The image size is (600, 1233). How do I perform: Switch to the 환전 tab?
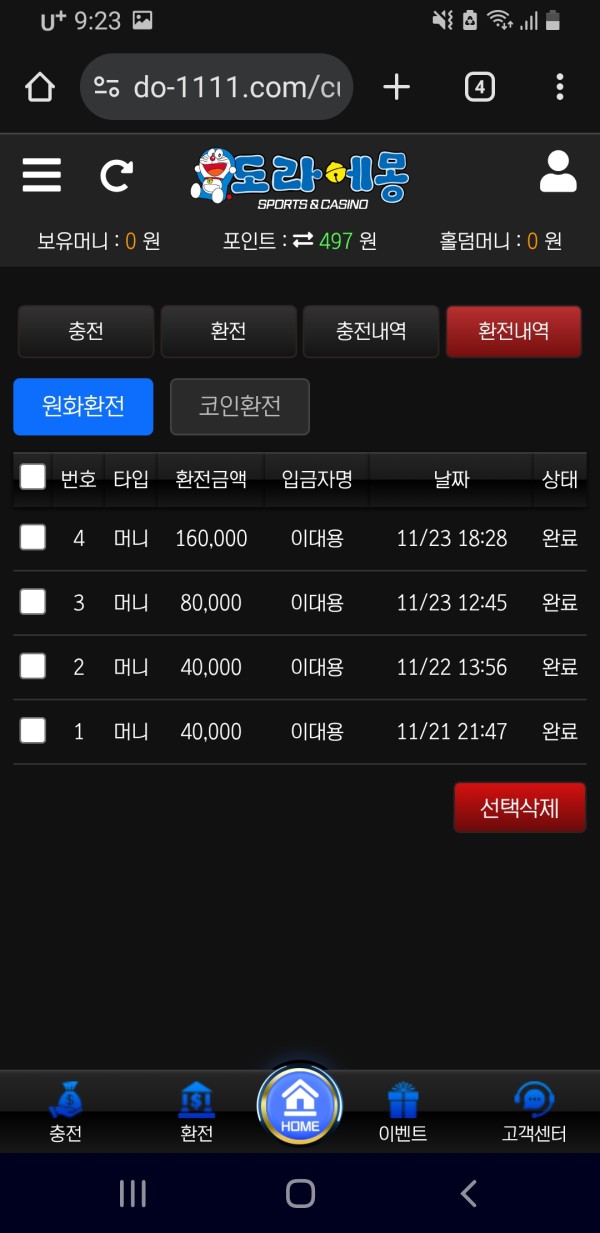click(x=229, y=331)
